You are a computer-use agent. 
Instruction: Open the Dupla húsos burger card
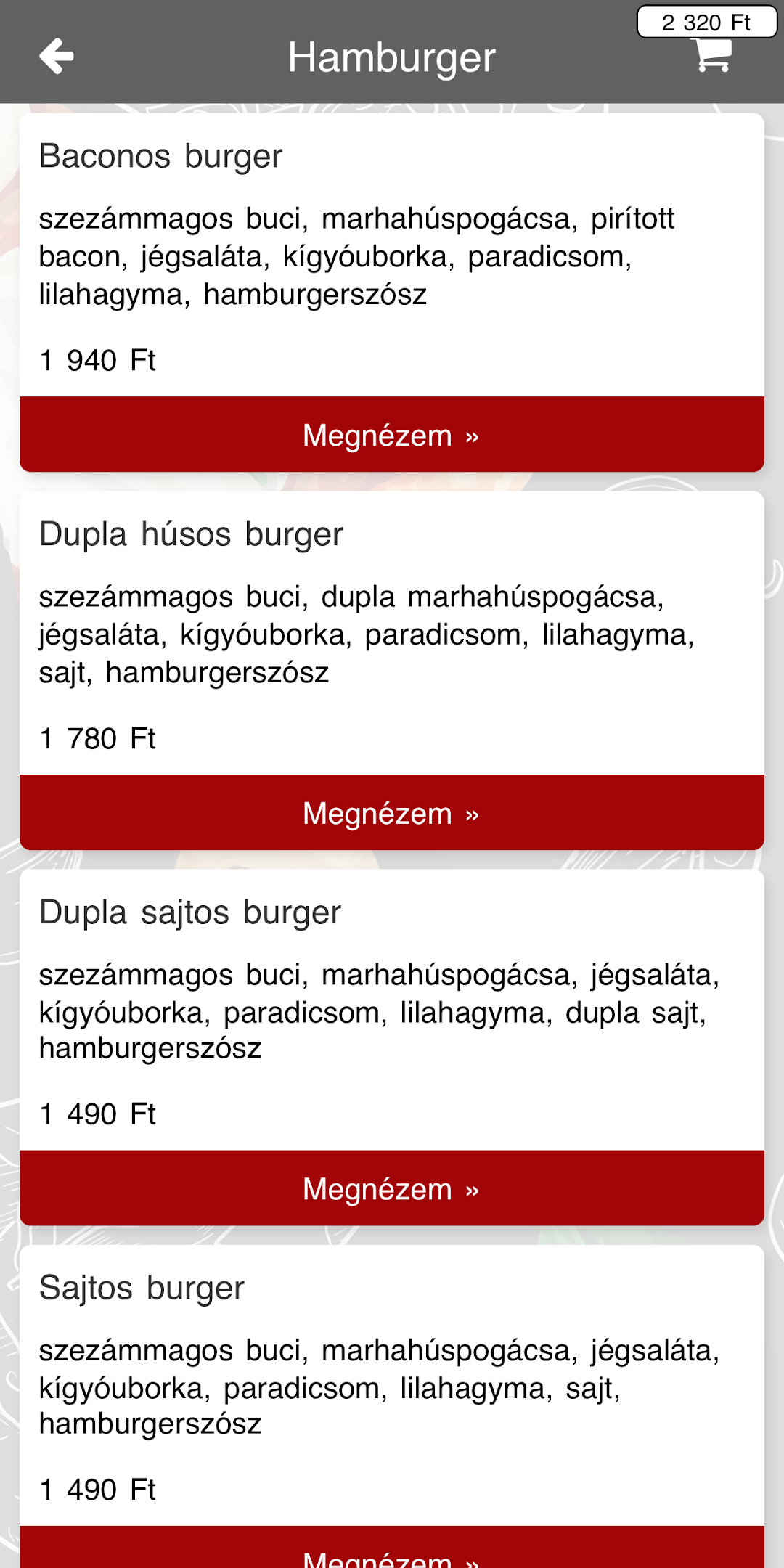[392, 633]
